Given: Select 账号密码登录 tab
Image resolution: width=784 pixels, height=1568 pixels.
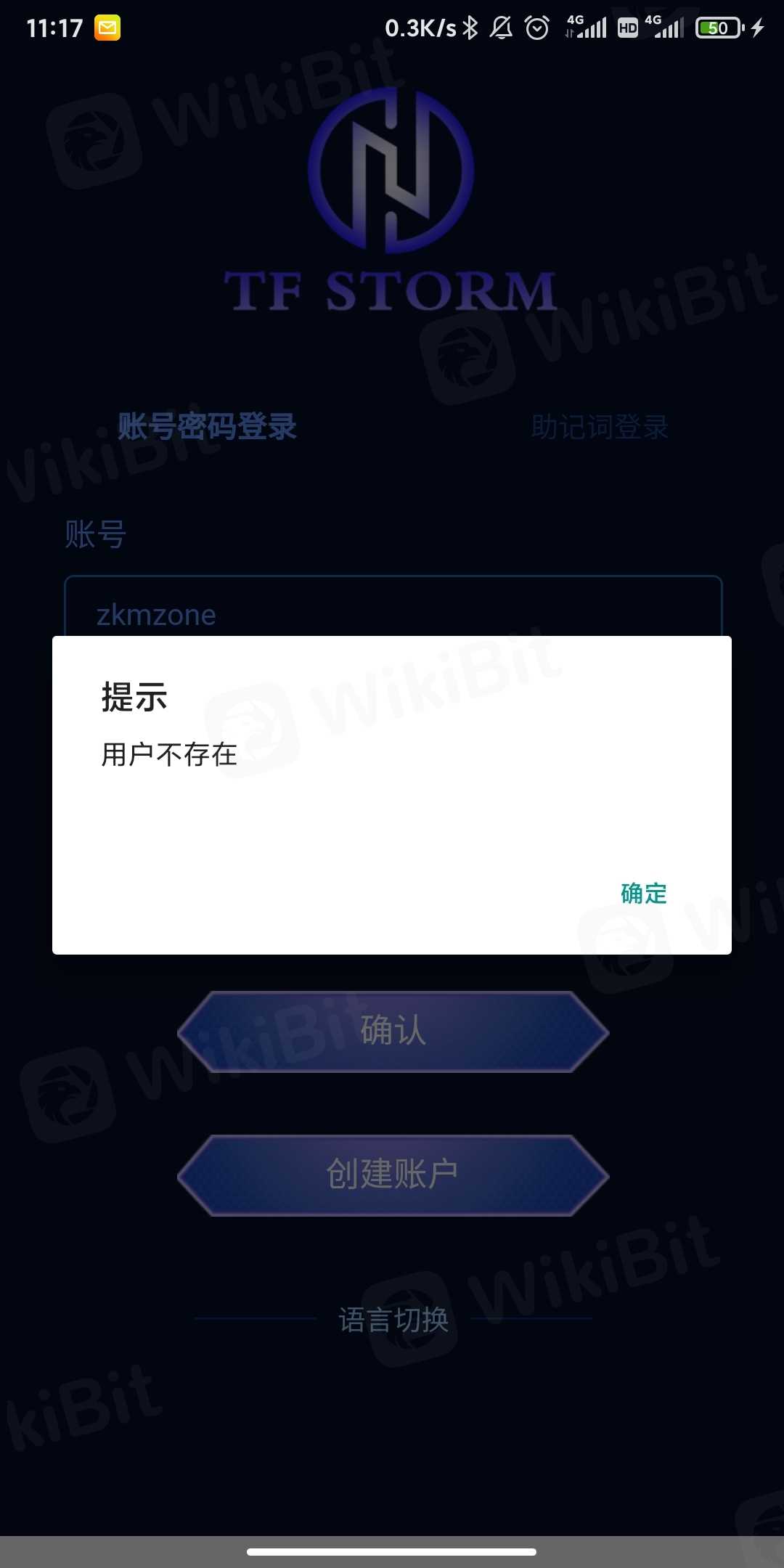Looking at the screenshot, I should pyautogui.click(x=207, y=427).
